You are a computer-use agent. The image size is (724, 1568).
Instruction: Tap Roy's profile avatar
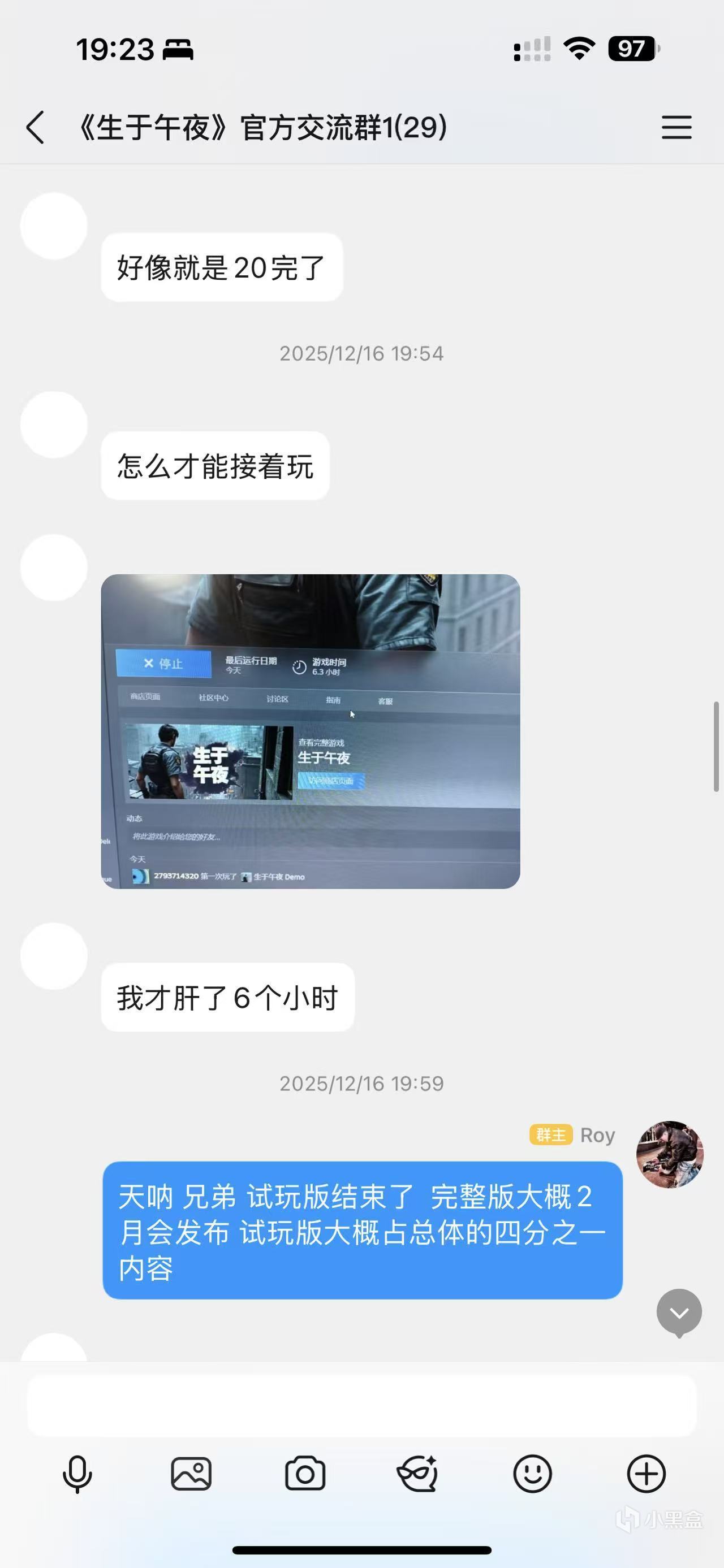[x=669, y=1154]
